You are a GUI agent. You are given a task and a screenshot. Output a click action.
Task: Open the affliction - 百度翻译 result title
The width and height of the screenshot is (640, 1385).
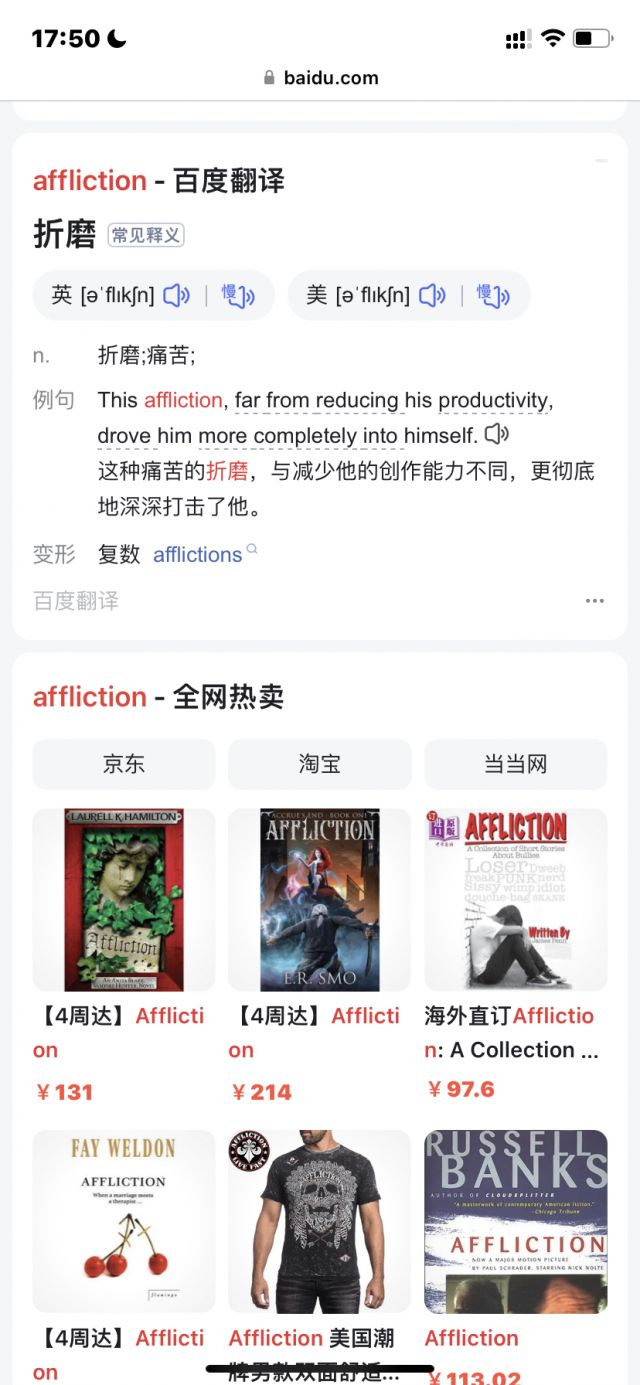tap(159, 181)
